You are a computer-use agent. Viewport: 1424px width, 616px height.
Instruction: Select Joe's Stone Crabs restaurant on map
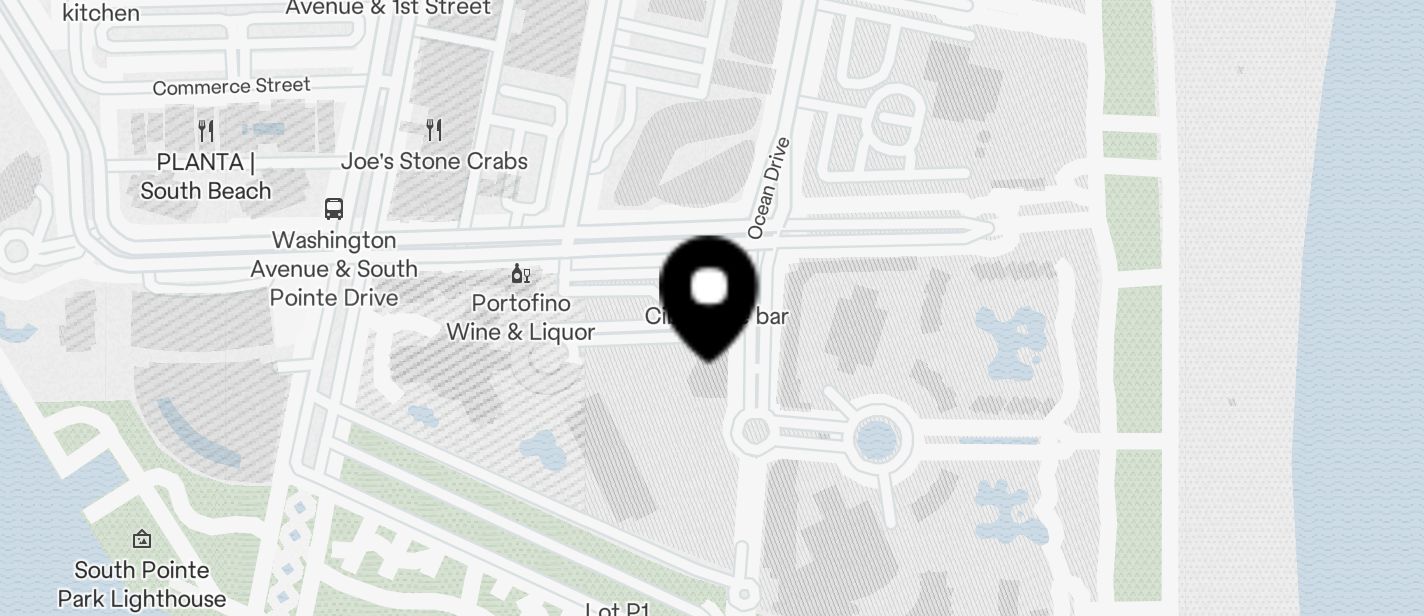(x=433, y=130)
